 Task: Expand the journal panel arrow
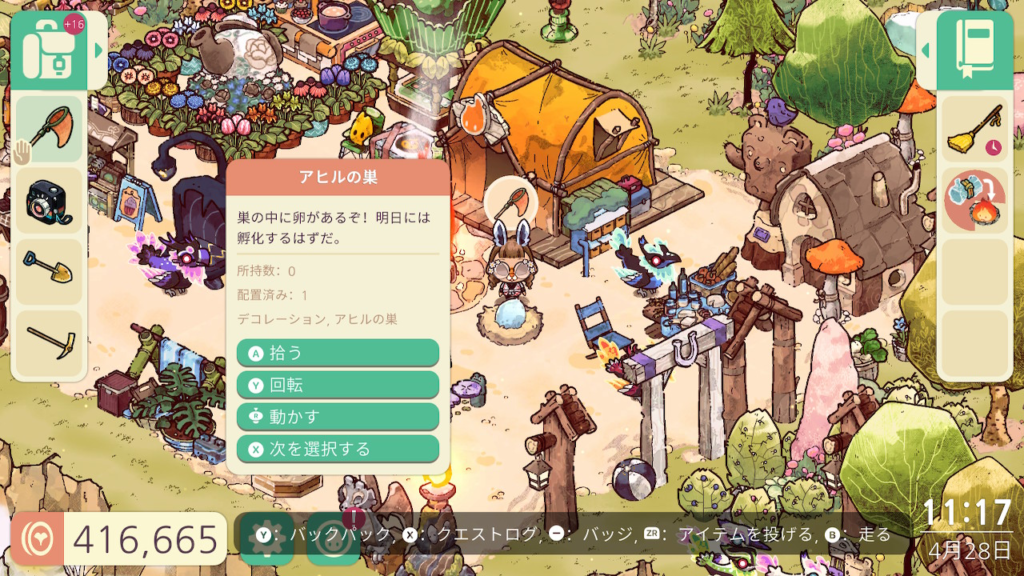pyautogui.click(x=925, y=50)
